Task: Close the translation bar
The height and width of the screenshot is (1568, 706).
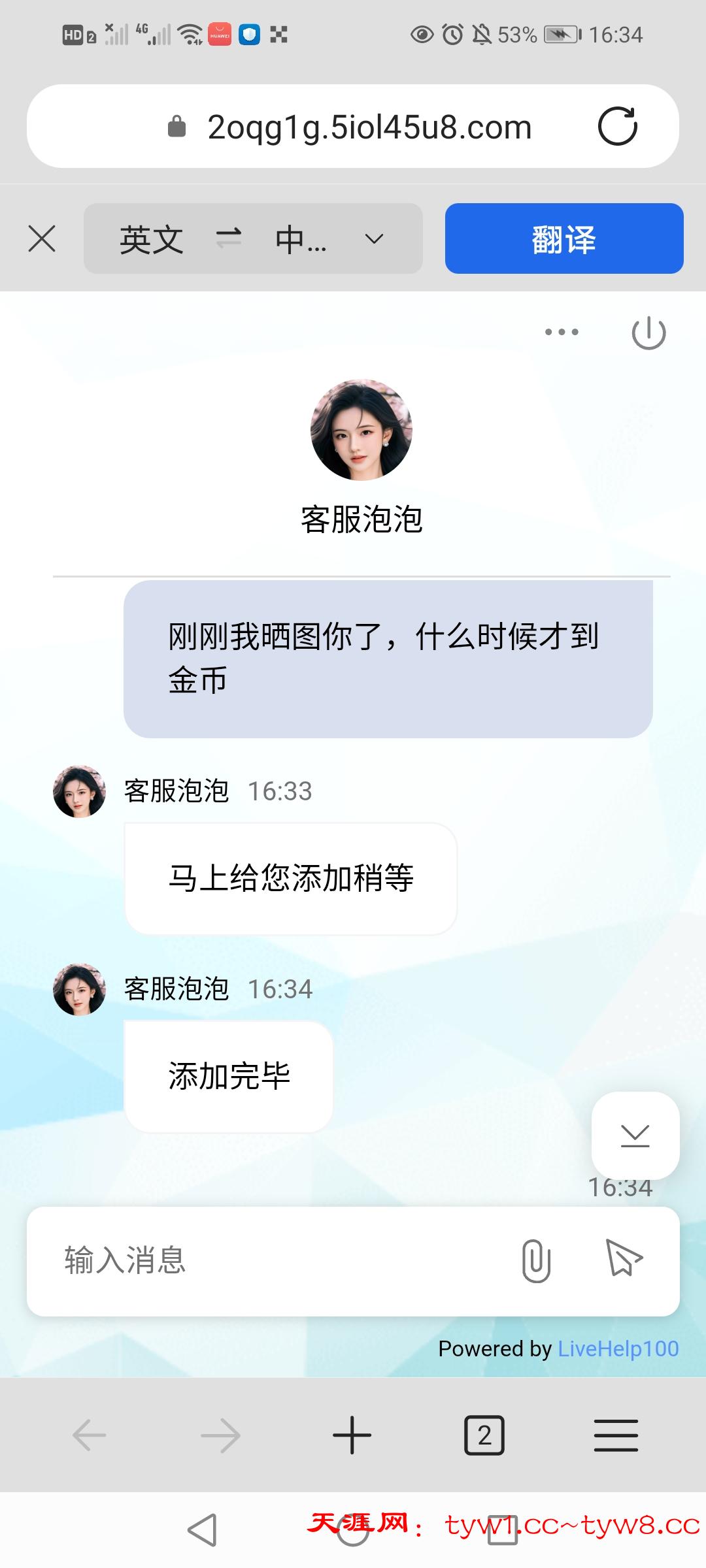Action: (x=42, y=238)
